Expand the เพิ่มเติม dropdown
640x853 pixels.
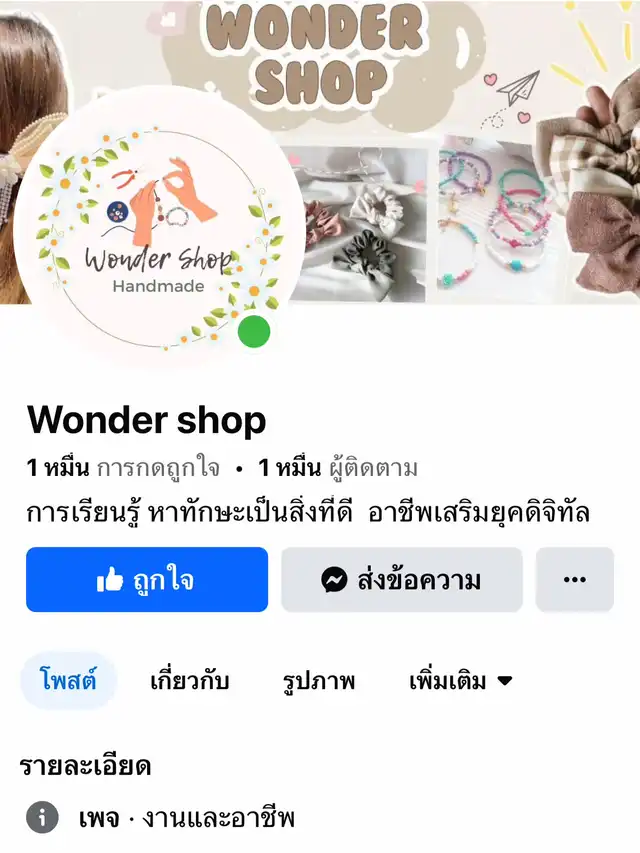tap(460, 682)
